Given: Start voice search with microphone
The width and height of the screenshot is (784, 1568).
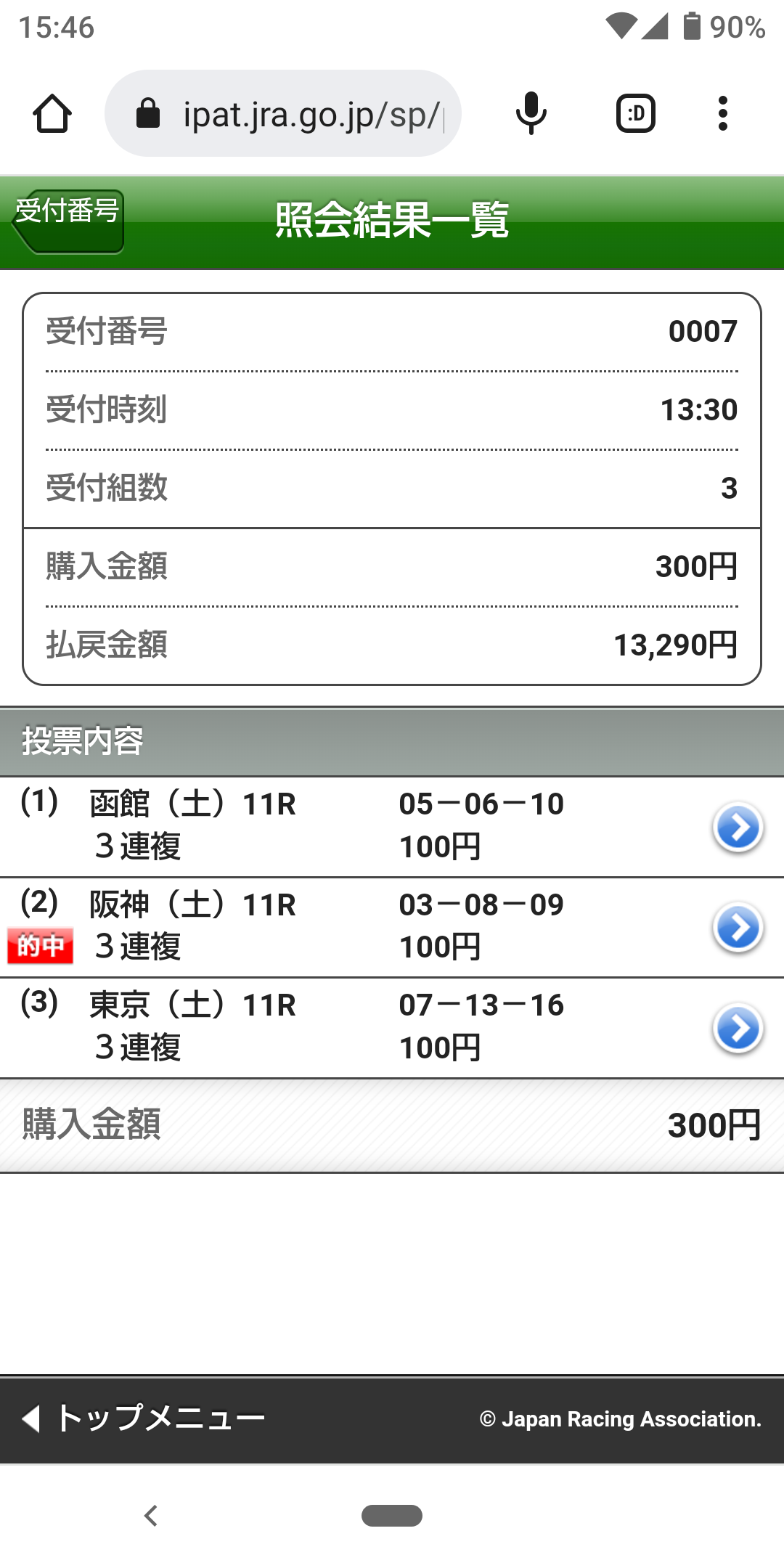Looking at the screenshot, I should coord(531,114).
